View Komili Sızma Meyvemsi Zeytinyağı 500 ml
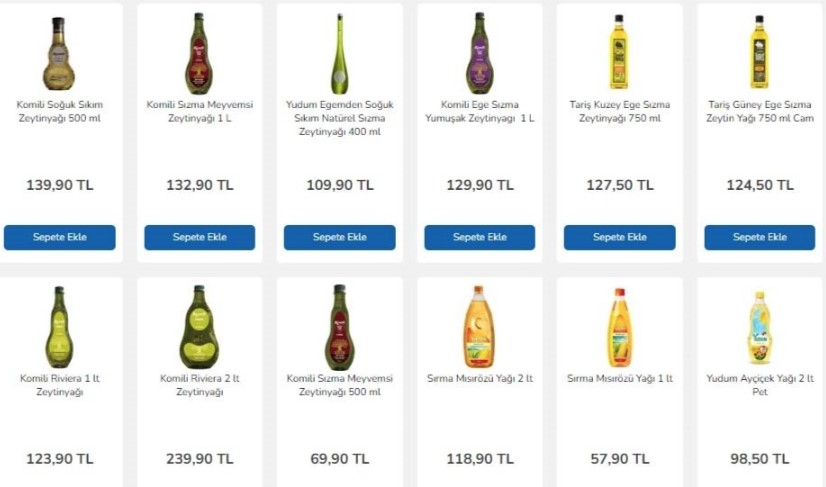This screenshot has width=826, height=487. [x=339, y=385]
